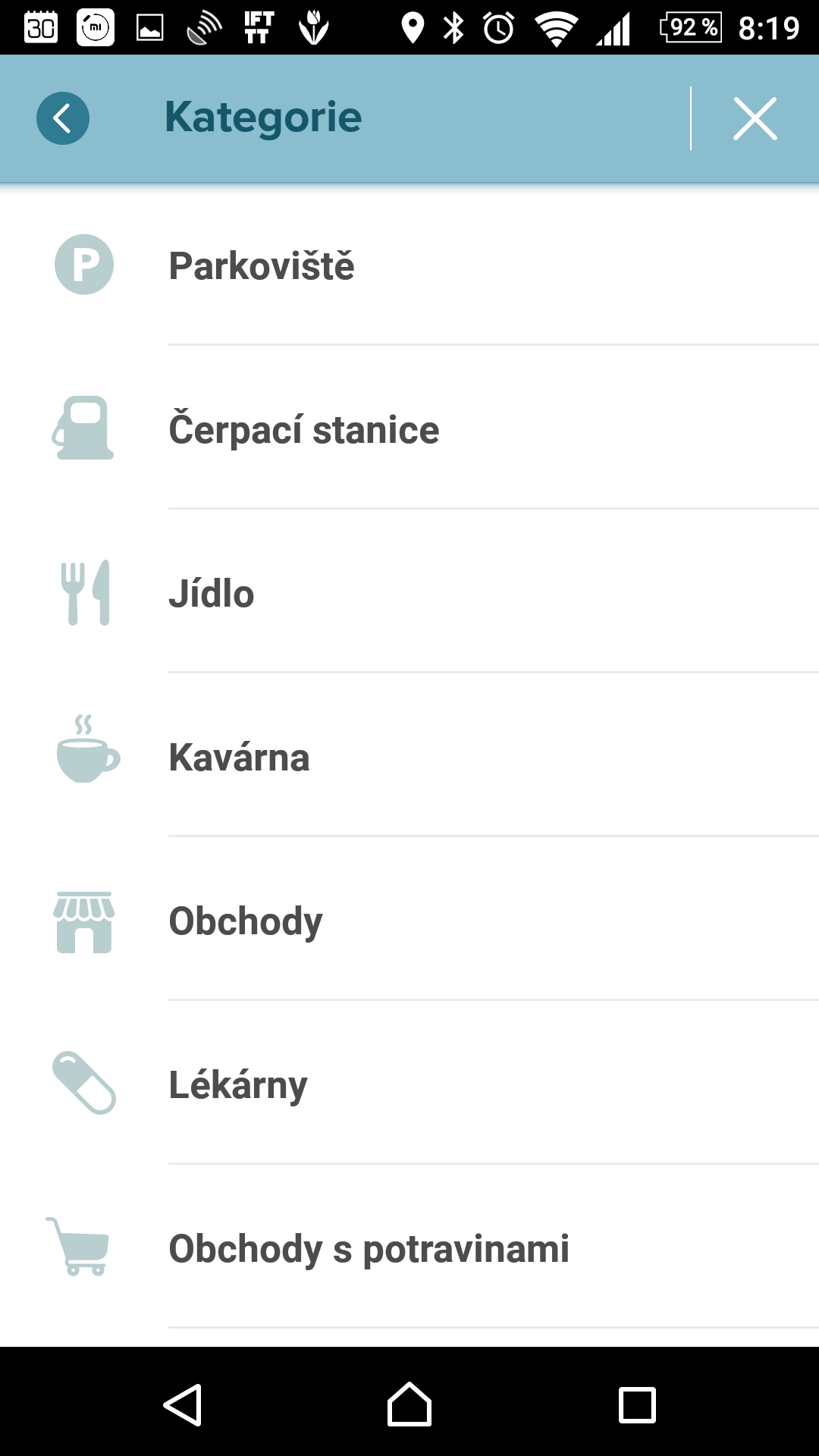The height and width of the screenshot is (1456, 819).
Task: Go back using the header arrow
Action: (x=63, y=118)
